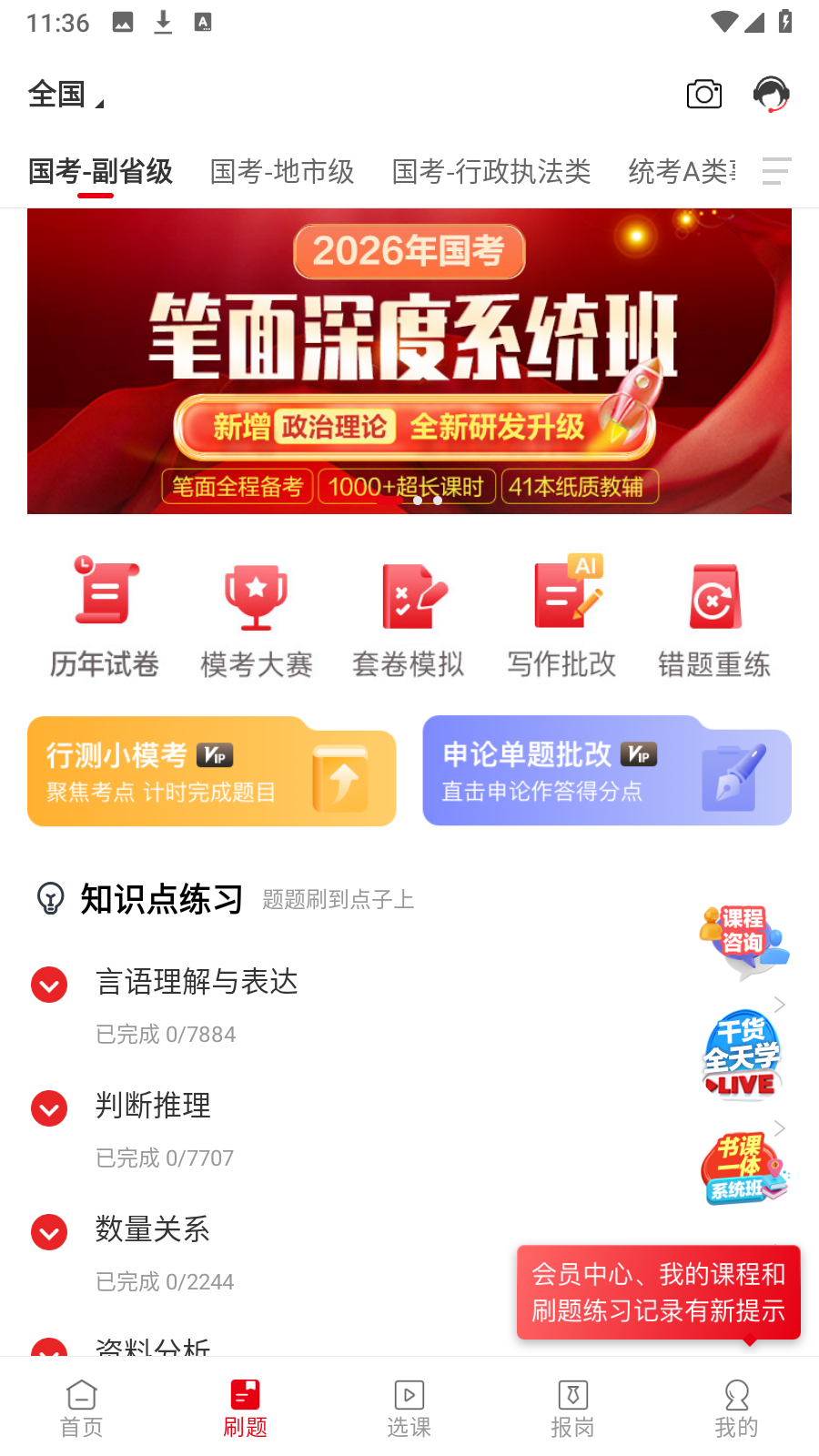Switch to the 国考-行政执法类 tab

point(491,171)
